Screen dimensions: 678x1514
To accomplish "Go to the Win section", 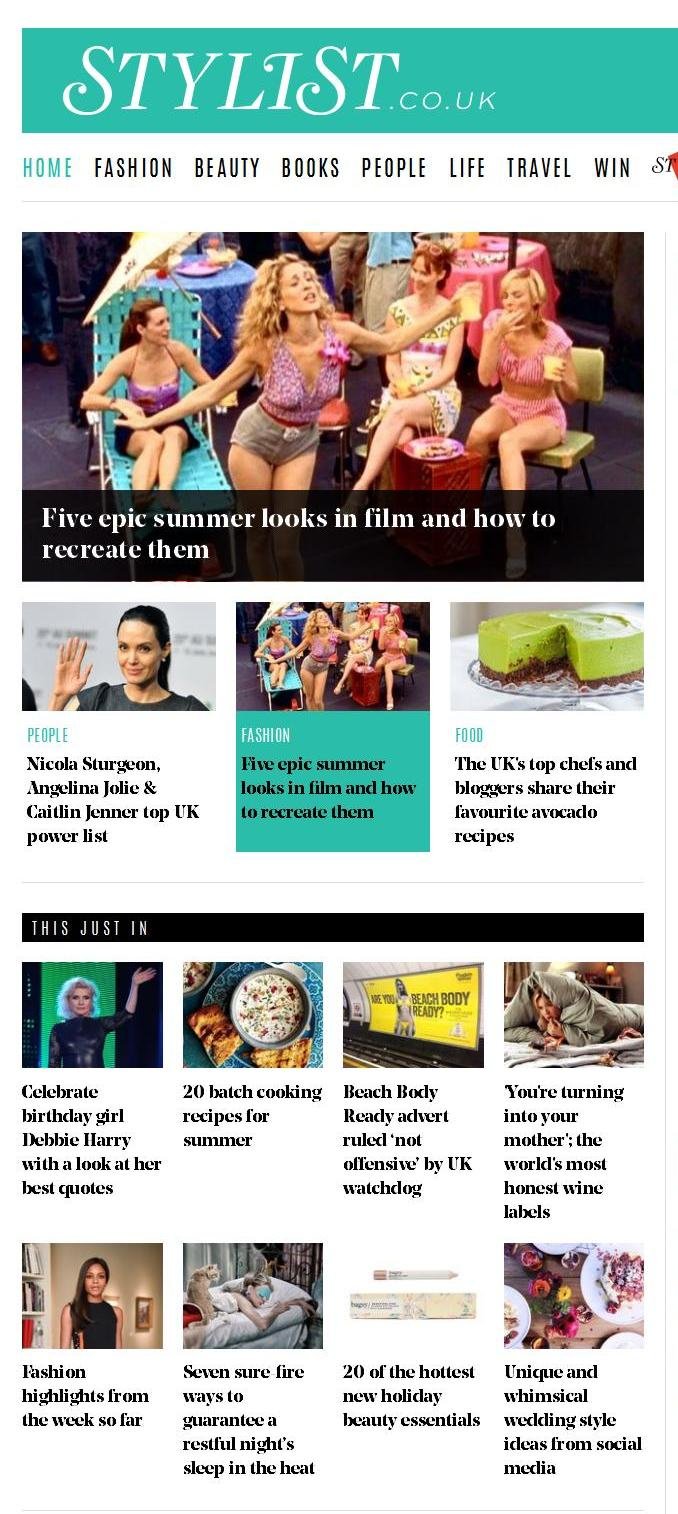I will tap(612, 168).
